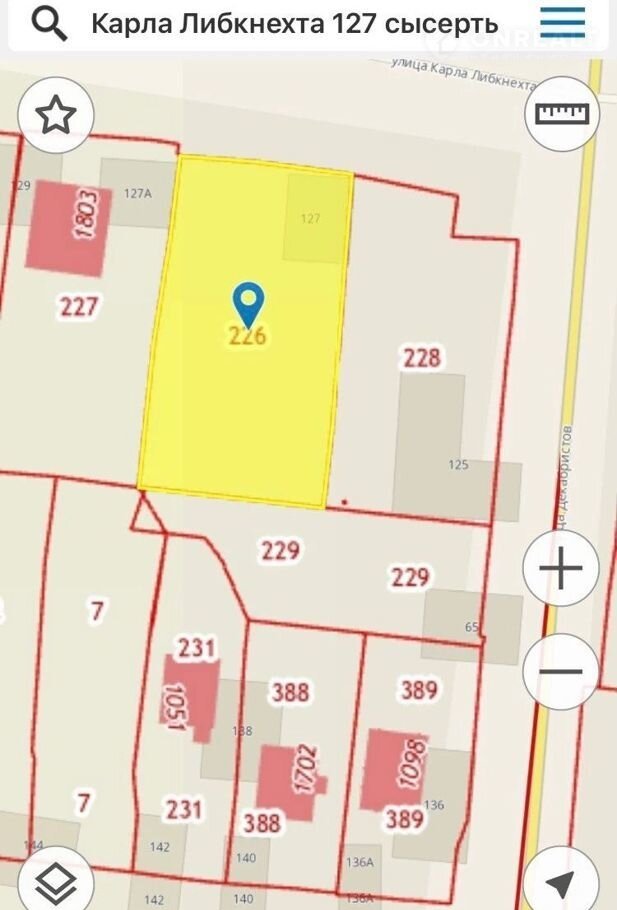Image resolution: width=617 pixels, height=910 pixels.
Task: Open the hamburger menu
Action: [562, 22]
